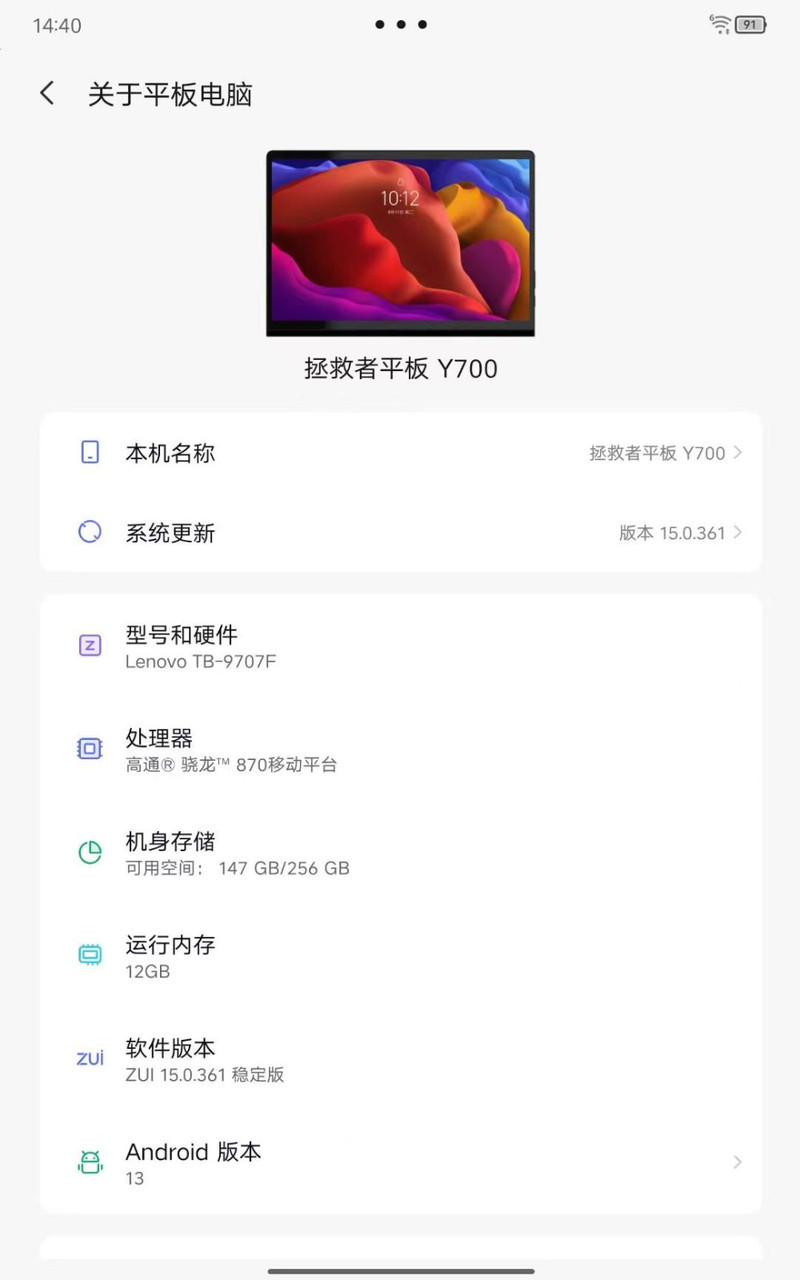Tap the 处理器 processor row
Screen dimensions: 800x1280
pos(400,750)
